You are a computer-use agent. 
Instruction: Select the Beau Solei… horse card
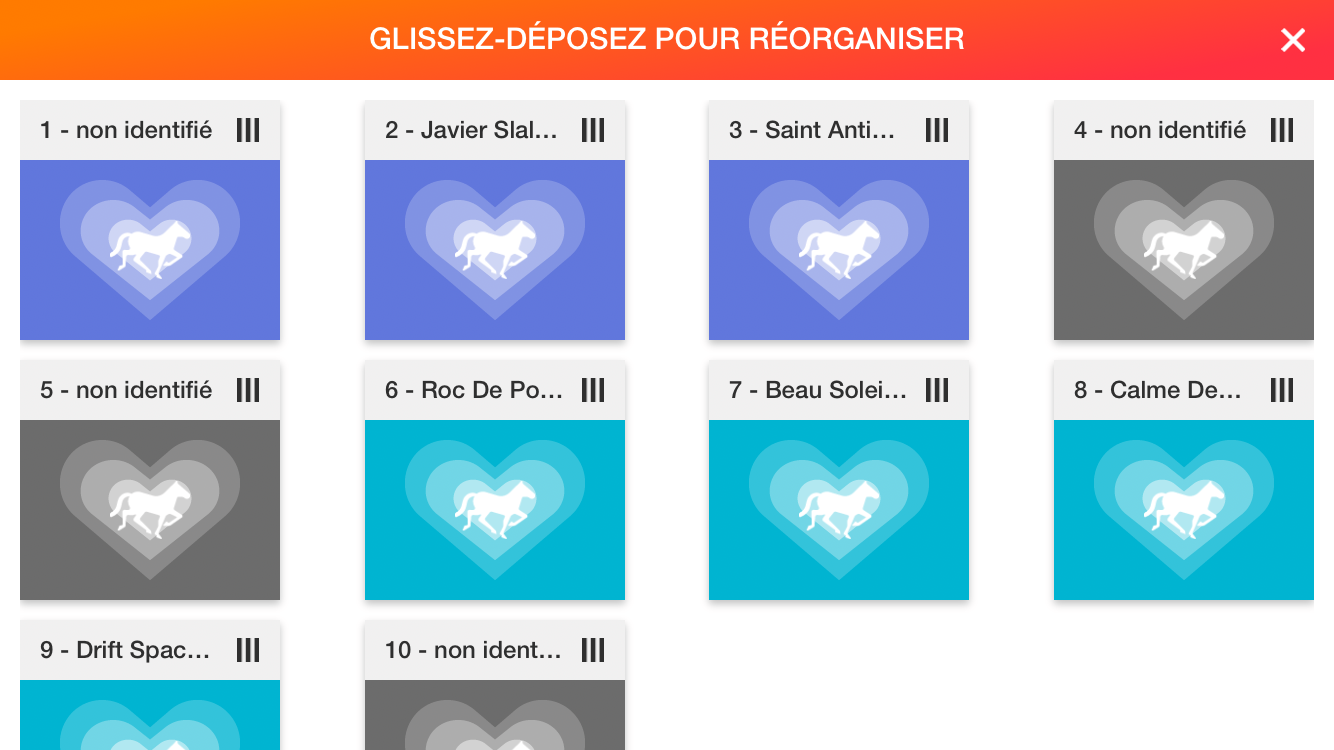click(838, 509)
